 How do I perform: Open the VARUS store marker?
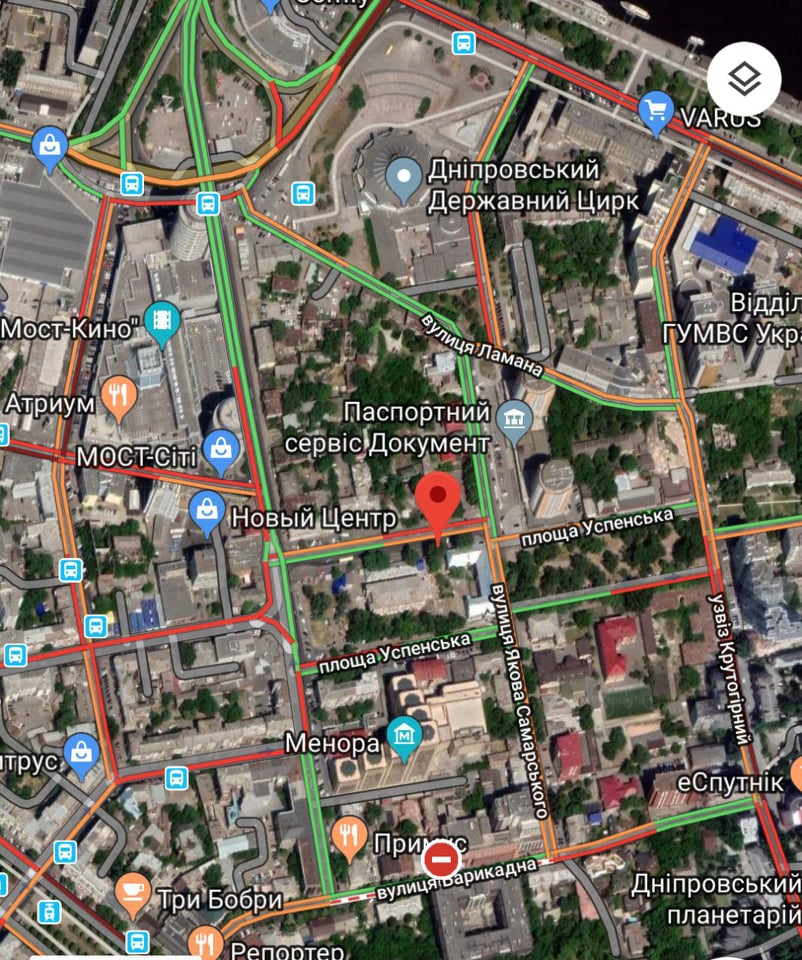[x=657, y=112]
